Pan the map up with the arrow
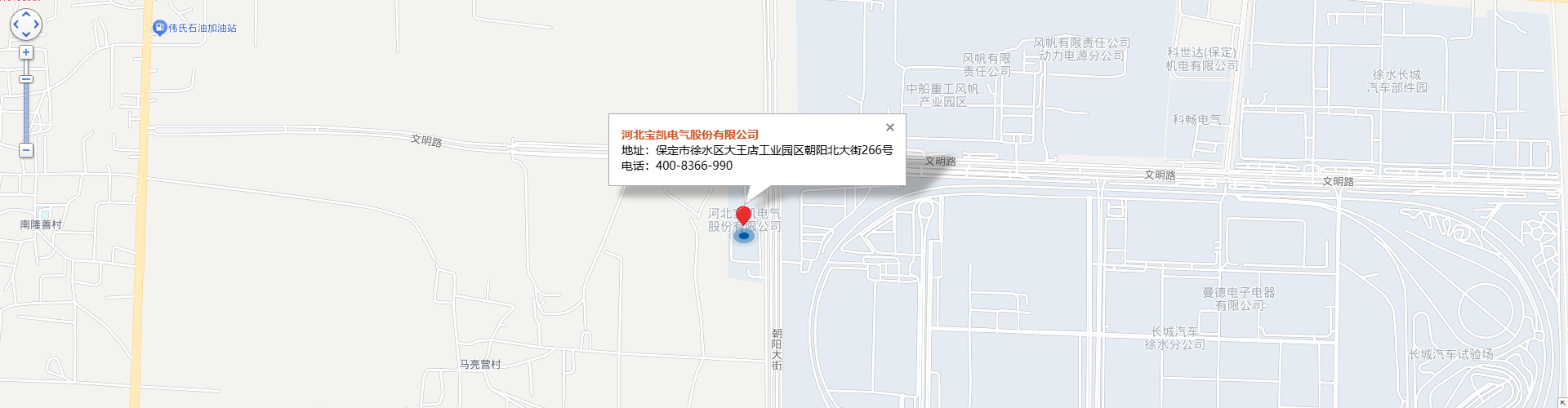1568x408 pixels. [26, 14]
